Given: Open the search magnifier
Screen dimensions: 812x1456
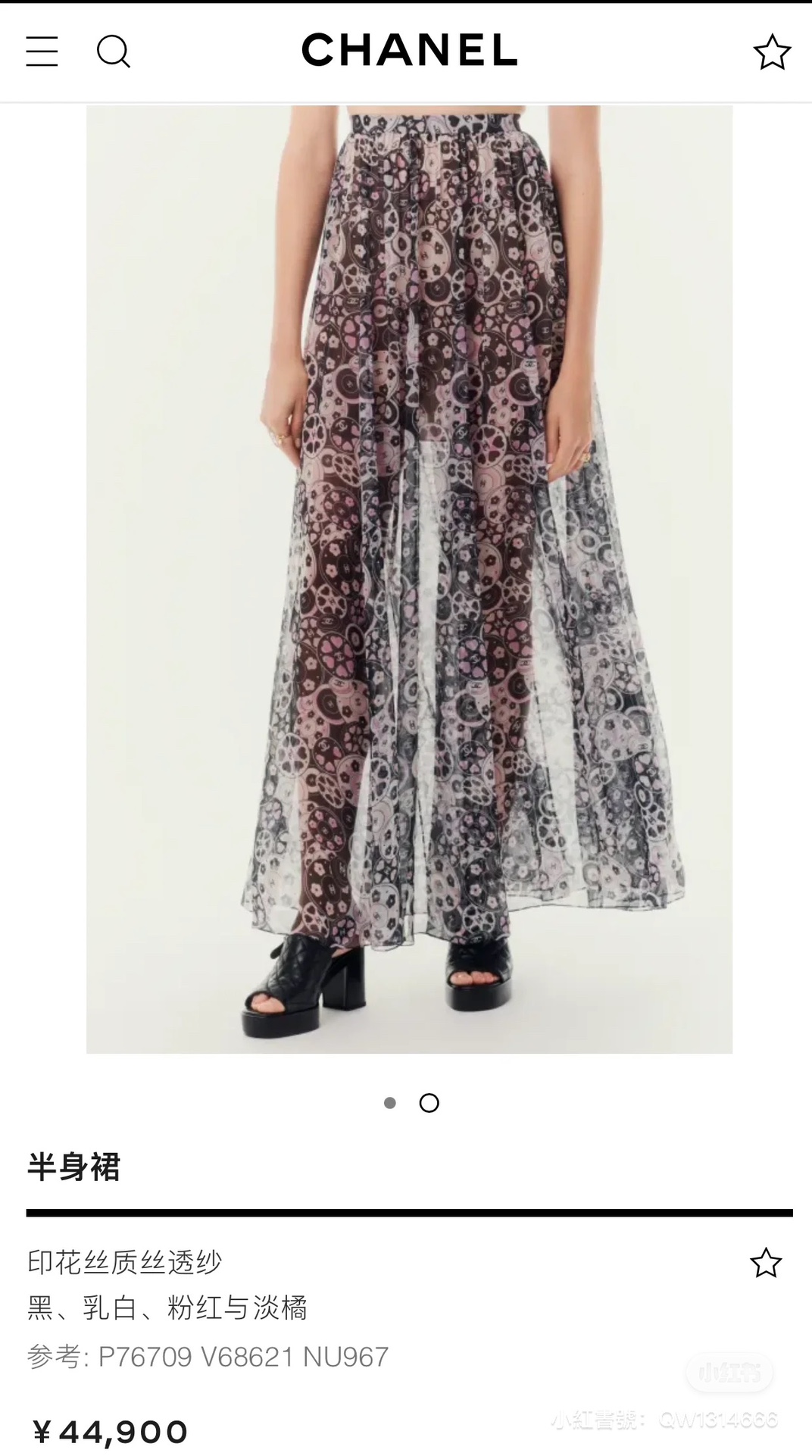Looking at the screenshot, I should (x=114, y=52).
